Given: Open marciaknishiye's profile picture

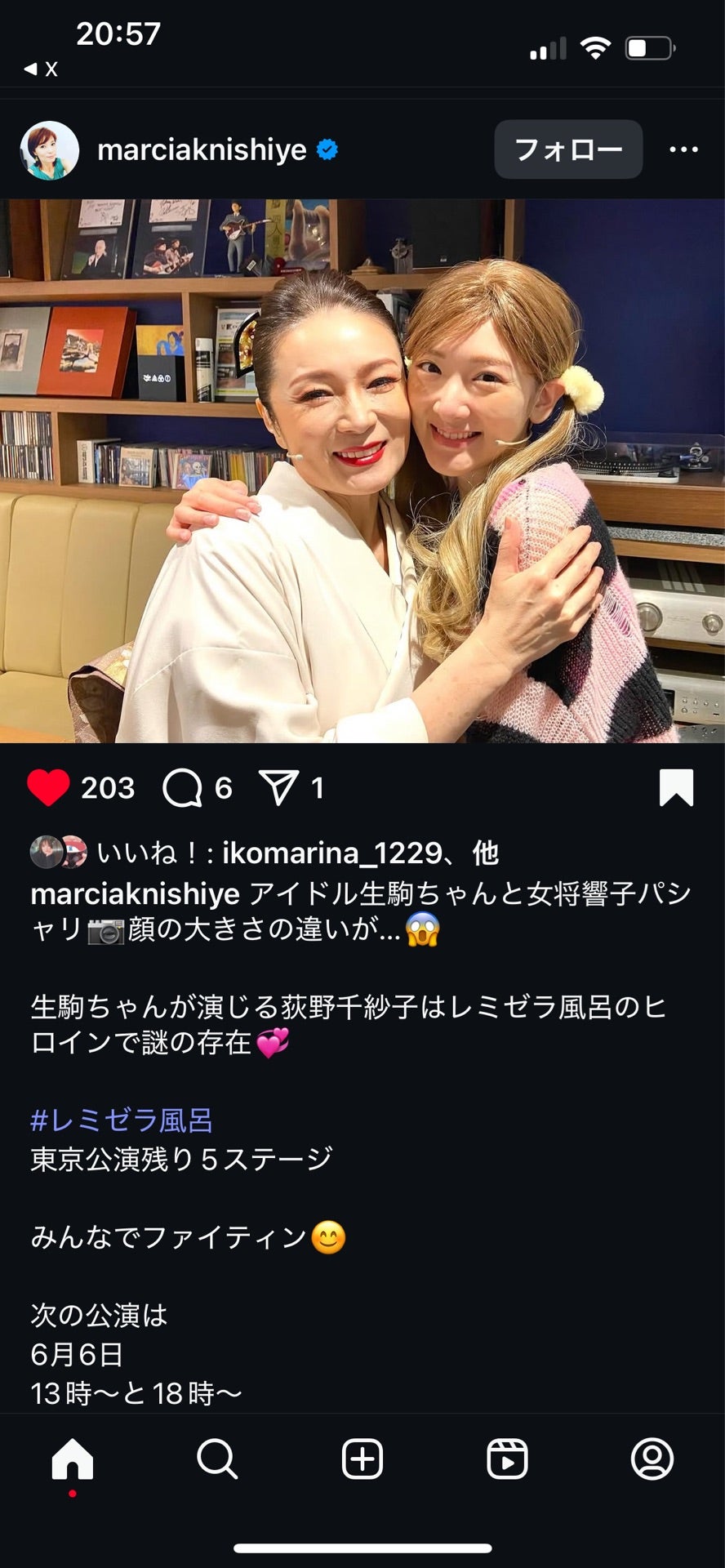Looking at the screenshot, I should pos(49,150).
